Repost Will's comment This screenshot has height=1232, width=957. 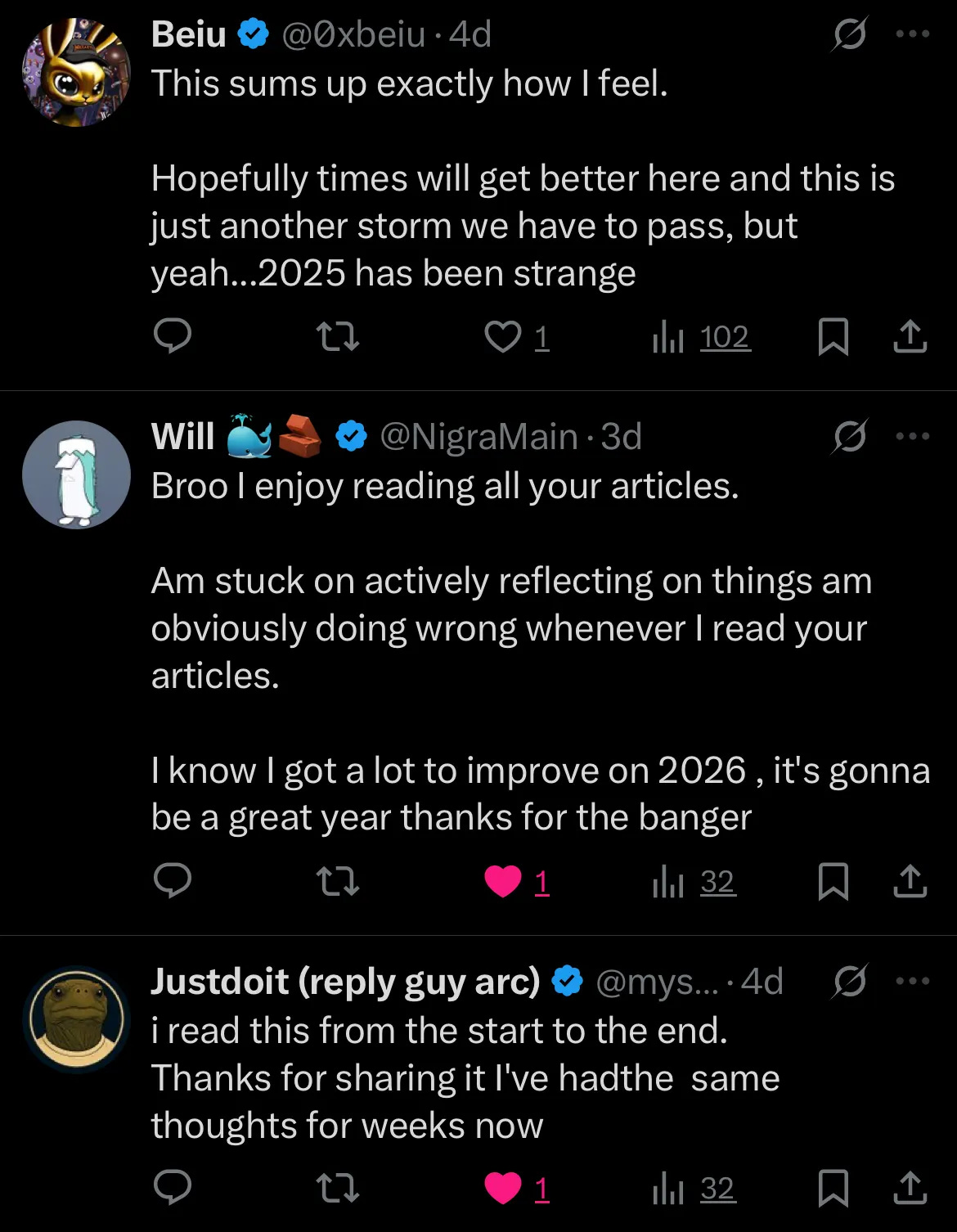click(x=337, y=881)
